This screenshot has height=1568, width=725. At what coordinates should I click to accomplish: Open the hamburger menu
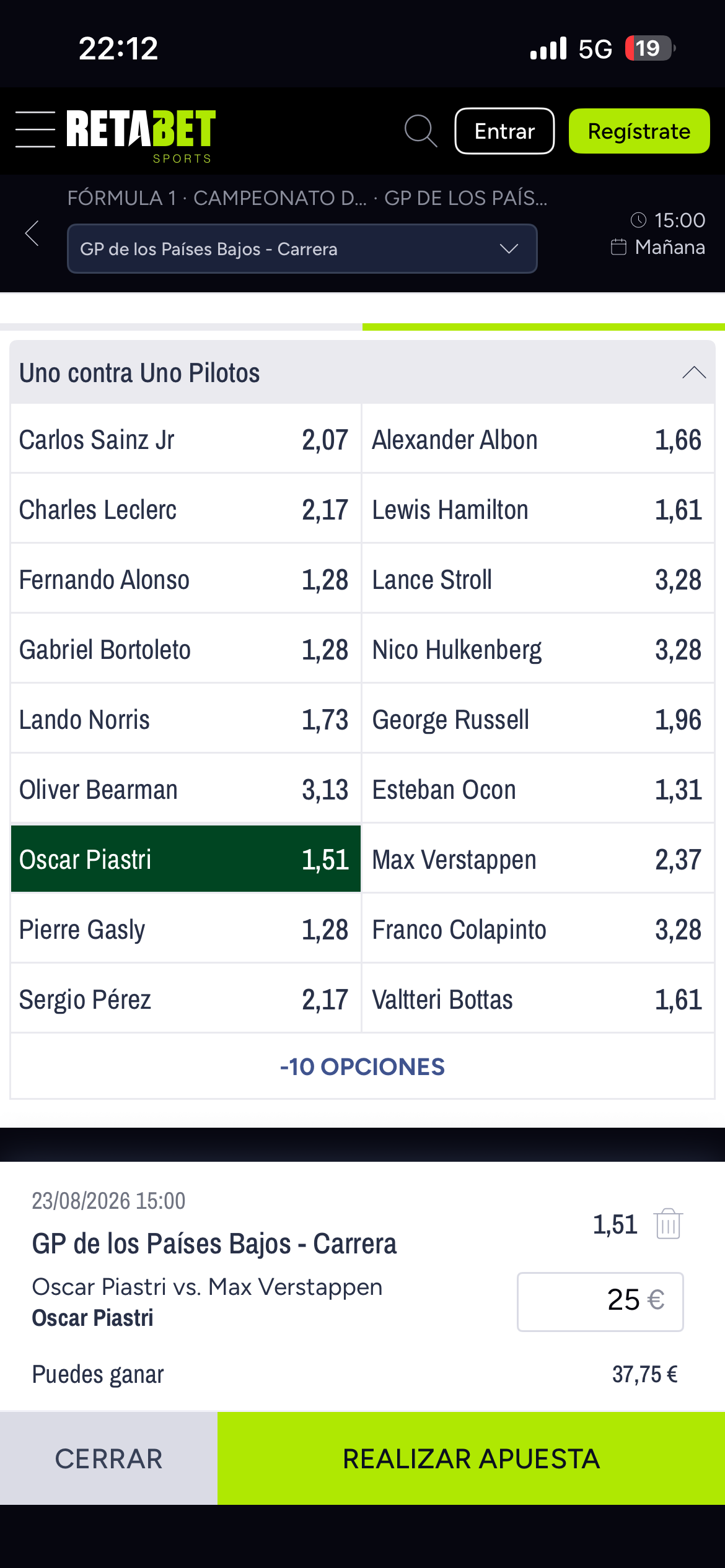click(x=35, y=129)
